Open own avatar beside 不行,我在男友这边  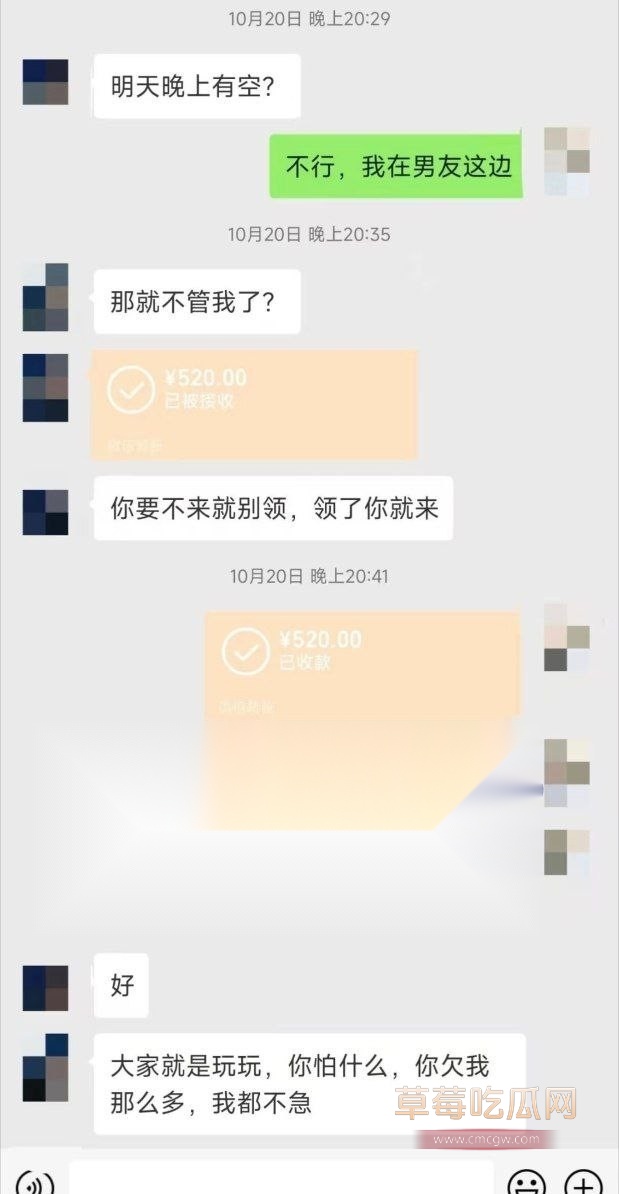[566, 161]
